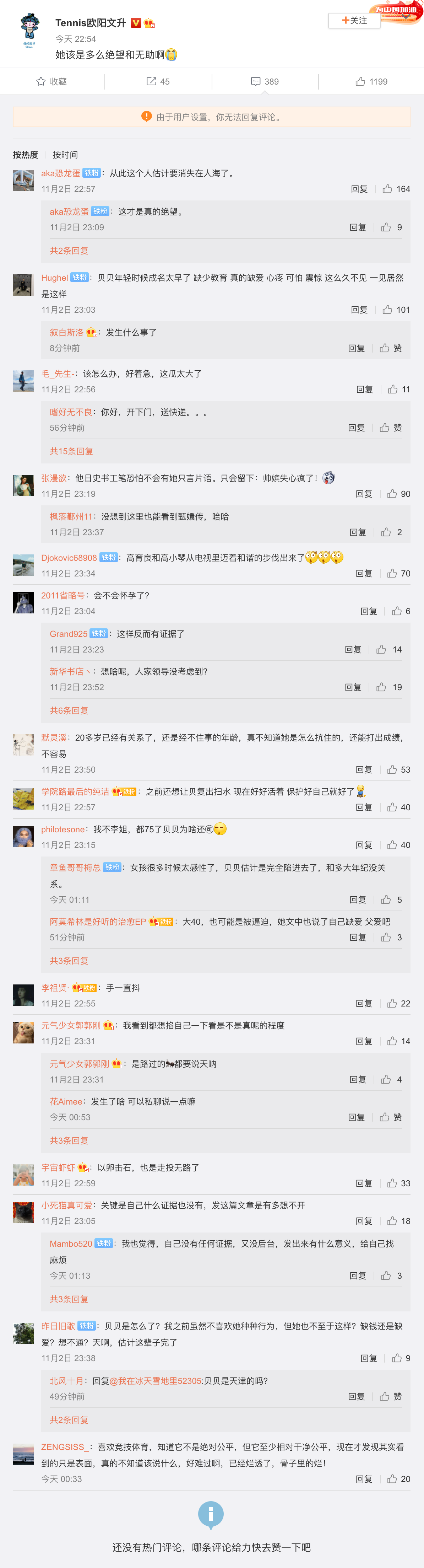Reply to ZENGSISS_'s comment

click(364, 1478)
